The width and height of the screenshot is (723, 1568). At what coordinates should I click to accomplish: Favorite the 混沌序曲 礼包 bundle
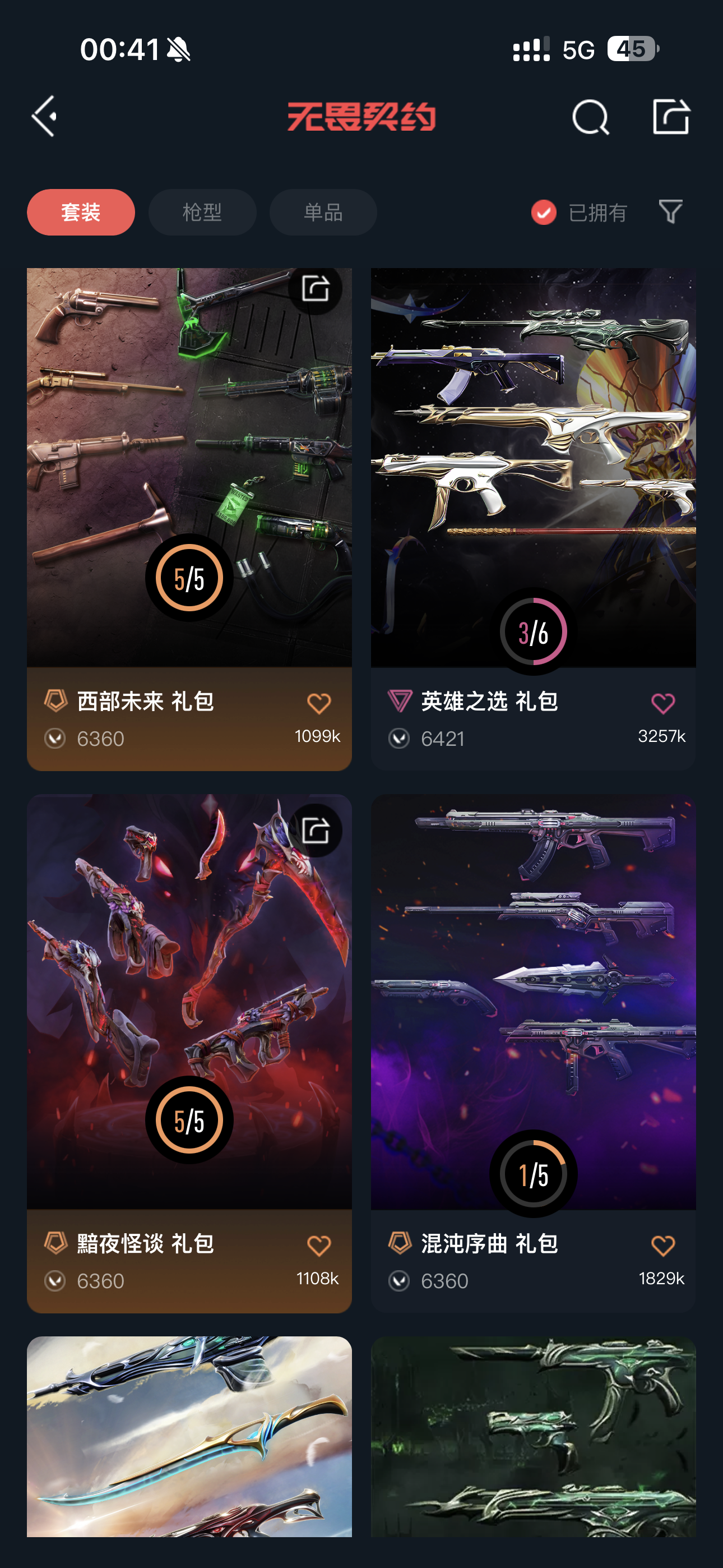[x=662, y=1246]
